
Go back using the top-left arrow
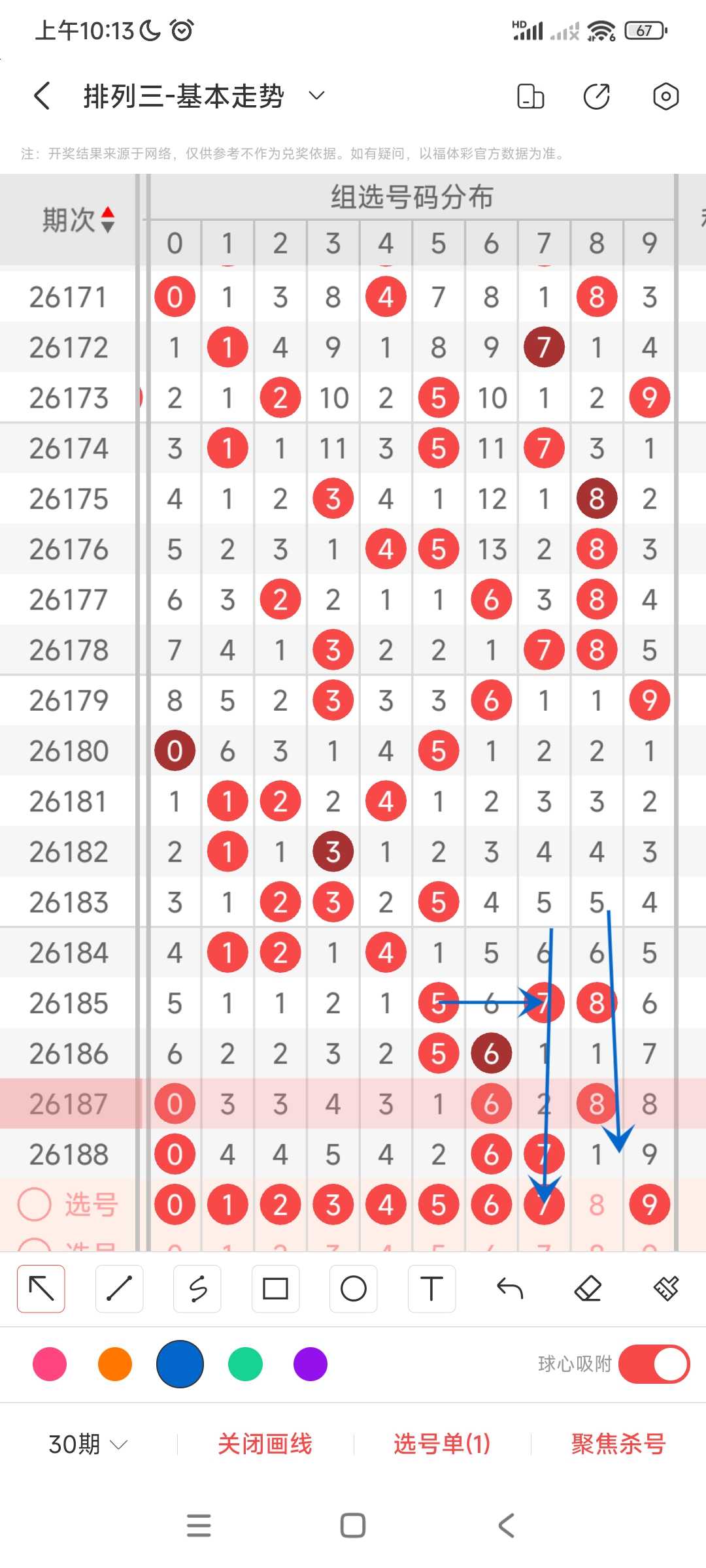tap(42, 96)
